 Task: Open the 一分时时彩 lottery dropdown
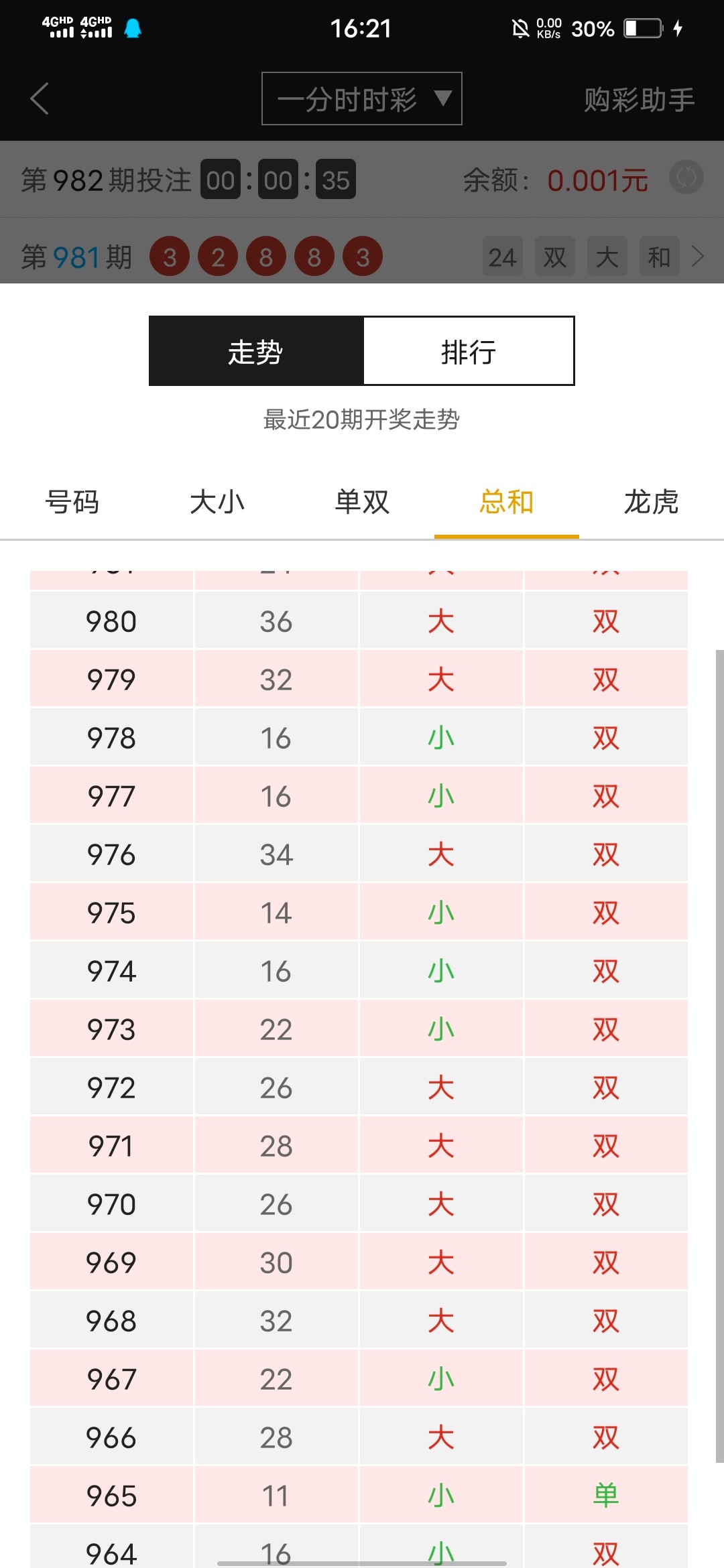pos(362,99)
